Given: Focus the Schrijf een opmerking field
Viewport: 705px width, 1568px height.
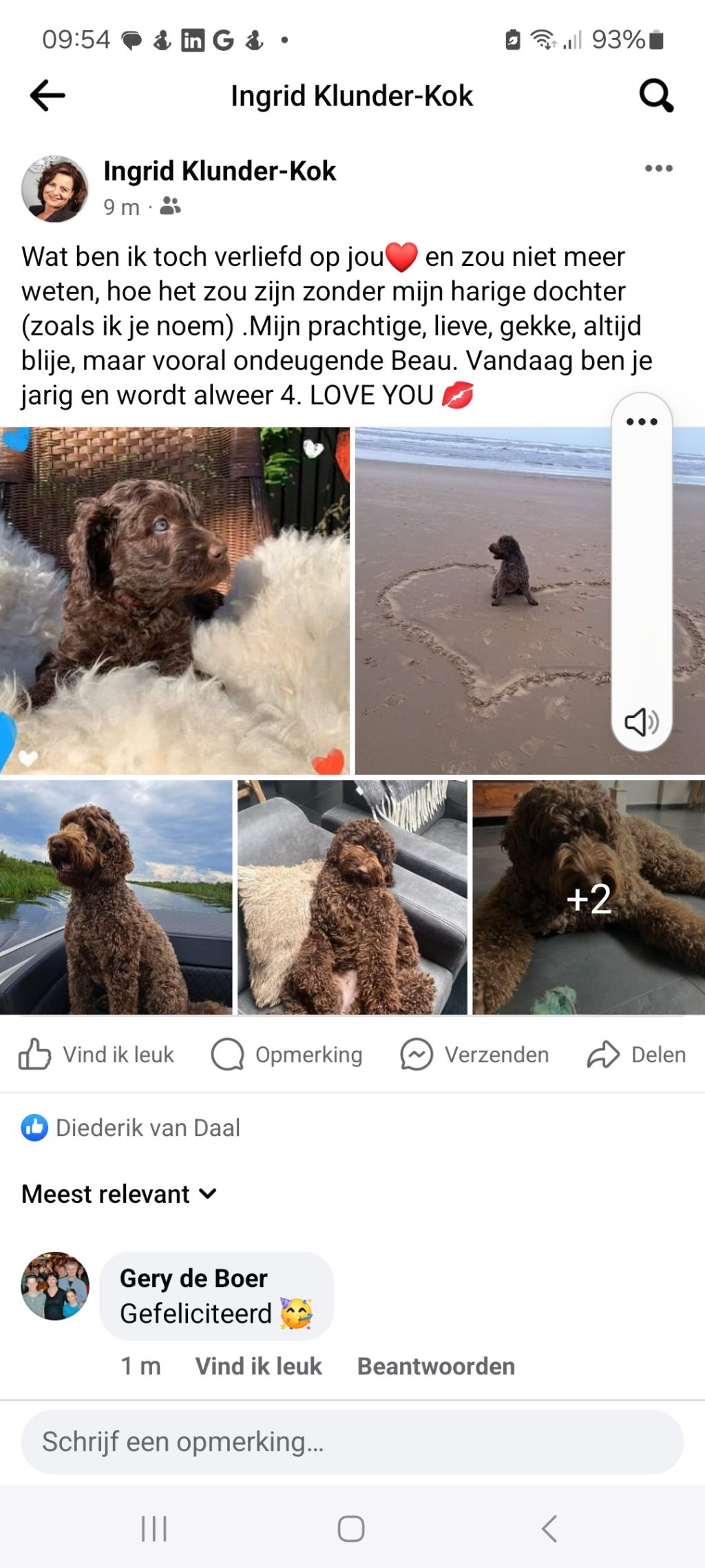Looking at the screenshot, I should pos(352,1442).
